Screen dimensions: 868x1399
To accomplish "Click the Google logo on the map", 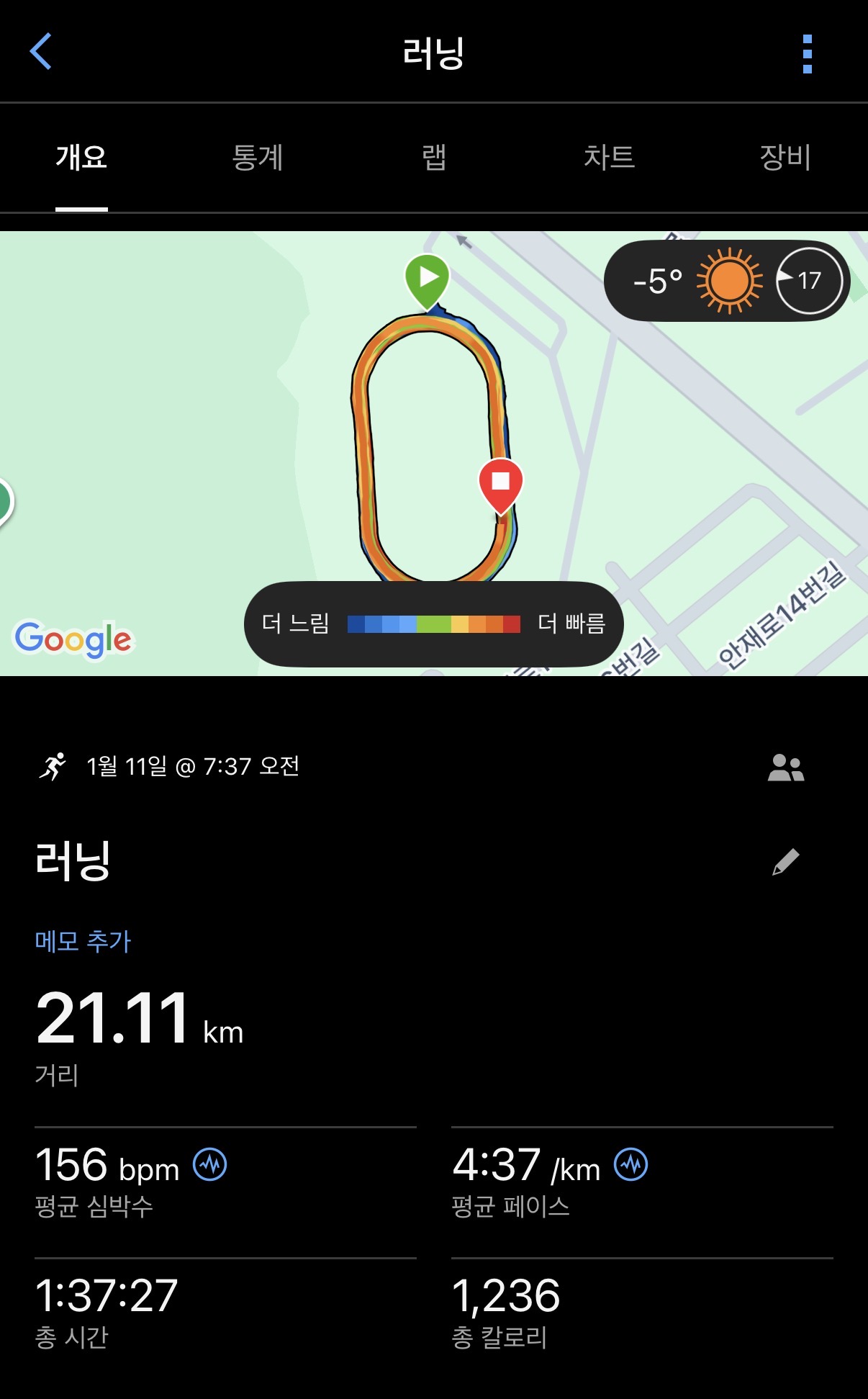I will [72, 636].
